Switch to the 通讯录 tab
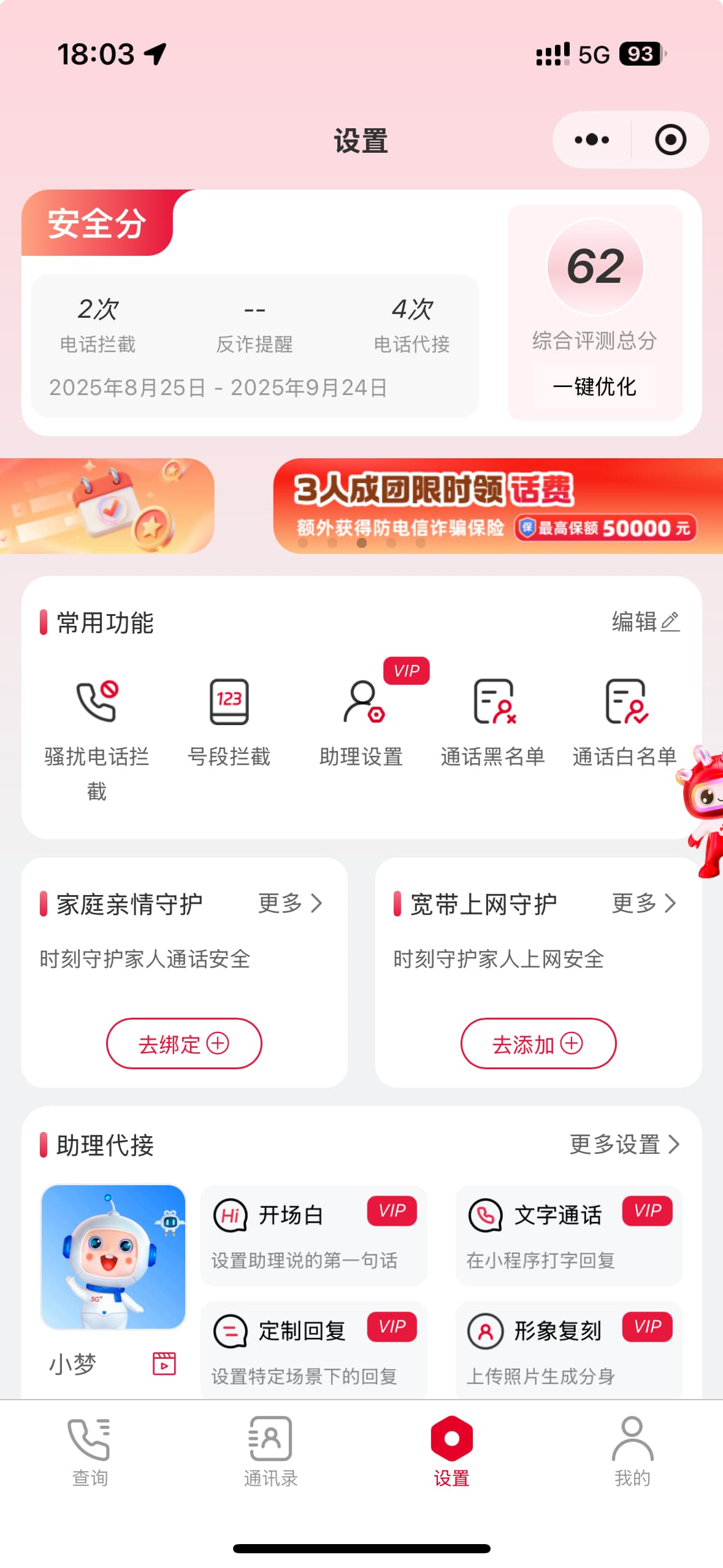Viewport: 723px width, 1568px height. [270, 1451]
